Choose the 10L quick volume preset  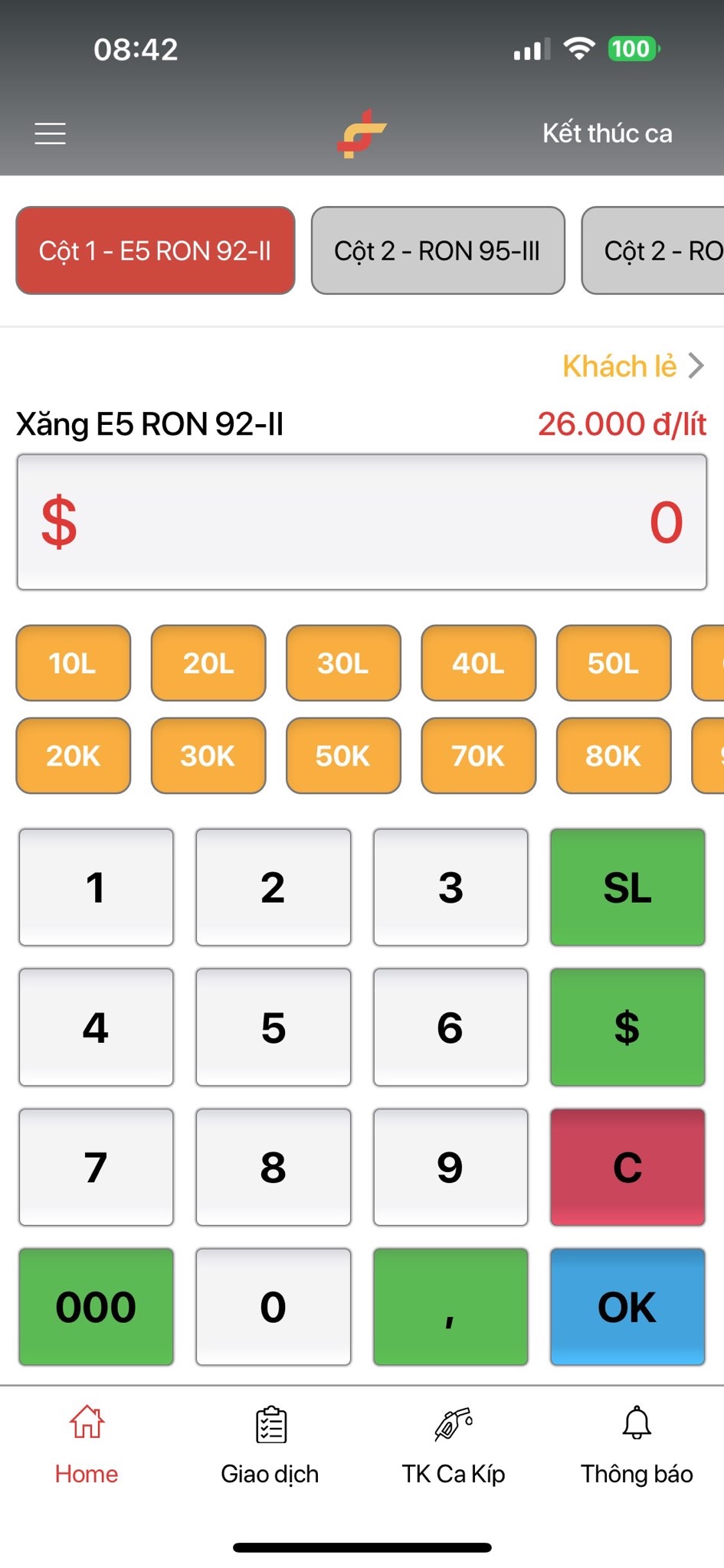tap(73, 663)
